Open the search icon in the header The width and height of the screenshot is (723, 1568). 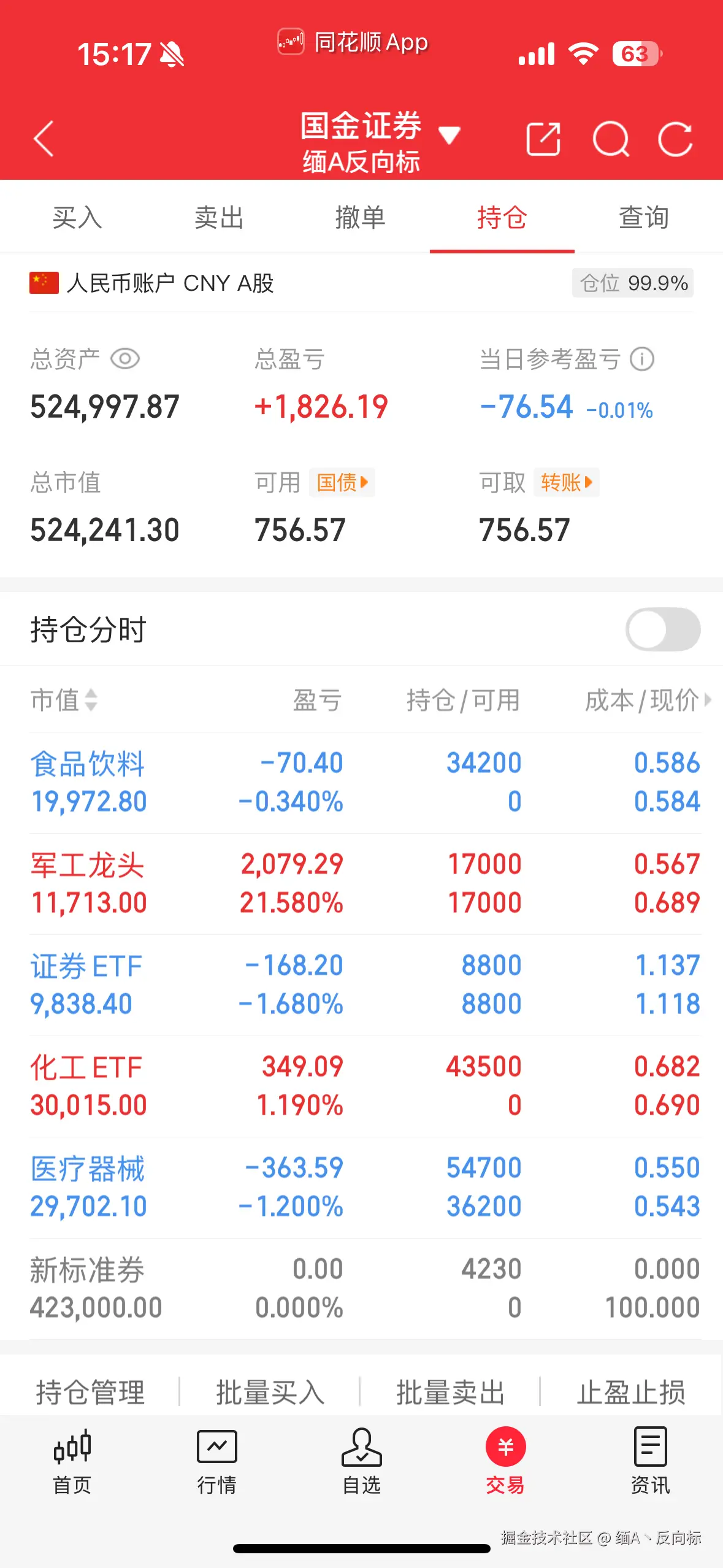(x=611, y=139)
